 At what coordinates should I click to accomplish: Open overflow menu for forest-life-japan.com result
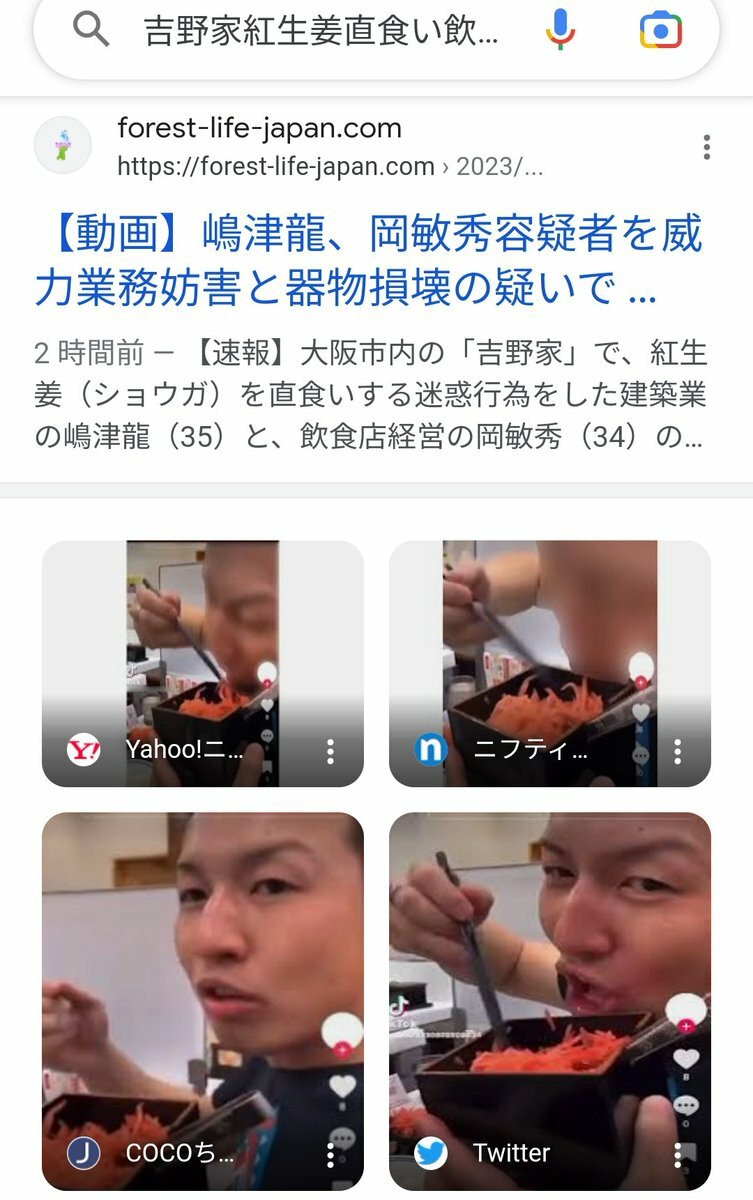(707, 147)
